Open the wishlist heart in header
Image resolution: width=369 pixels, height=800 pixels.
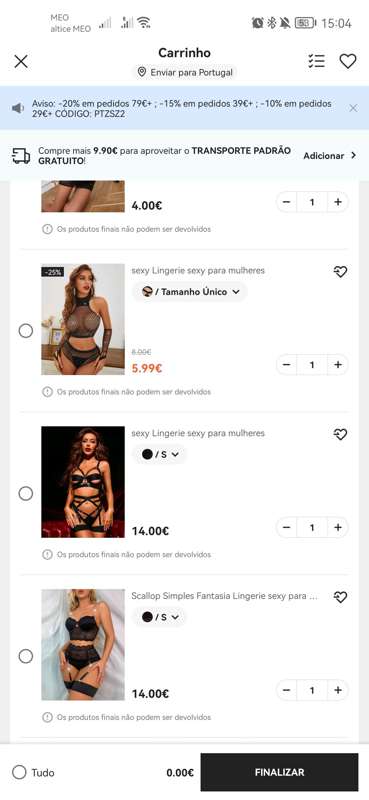click(x=348, y=61)
